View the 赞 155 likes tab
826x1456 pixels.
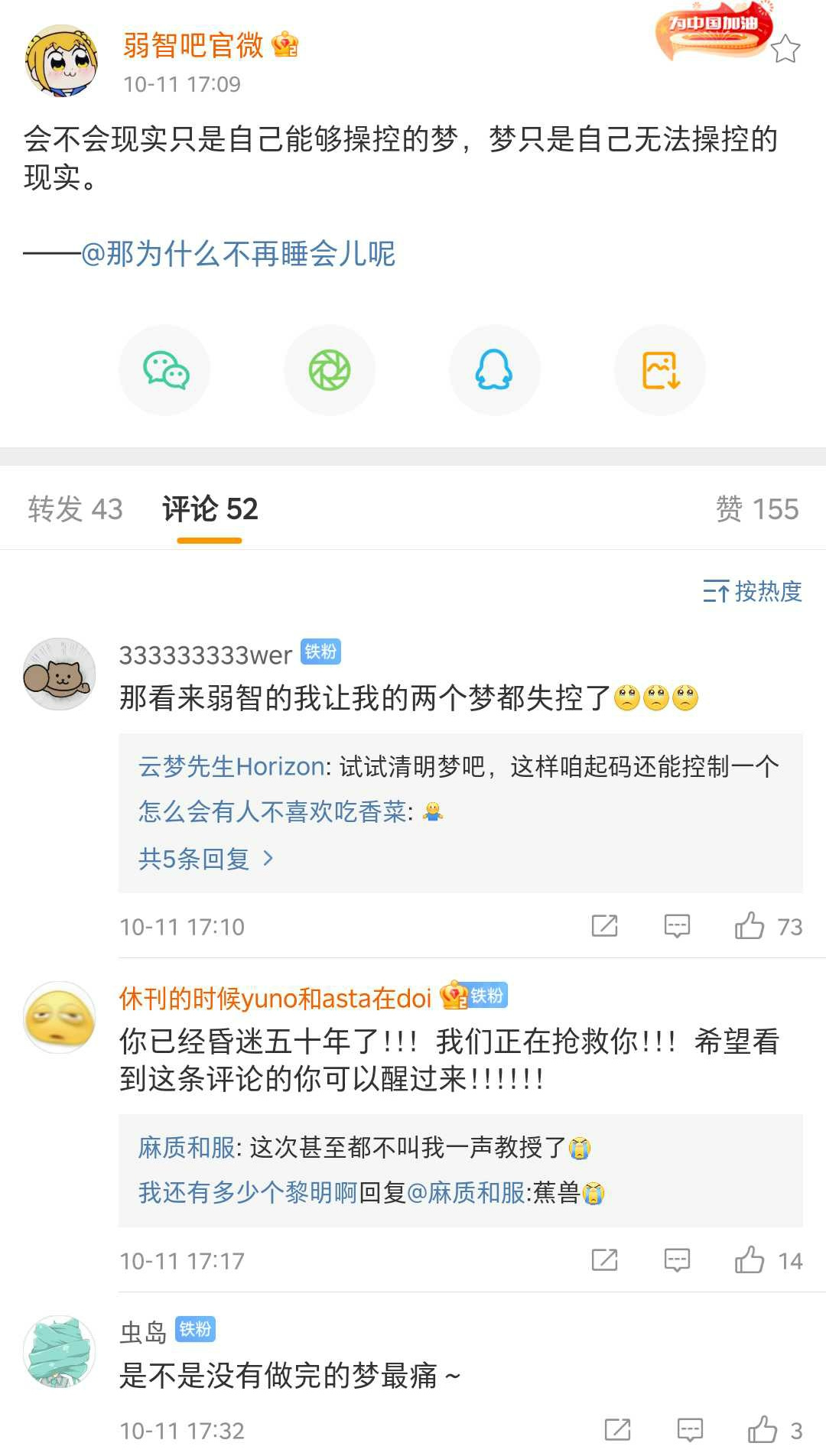pyautogui.click(x=756, y=509)
